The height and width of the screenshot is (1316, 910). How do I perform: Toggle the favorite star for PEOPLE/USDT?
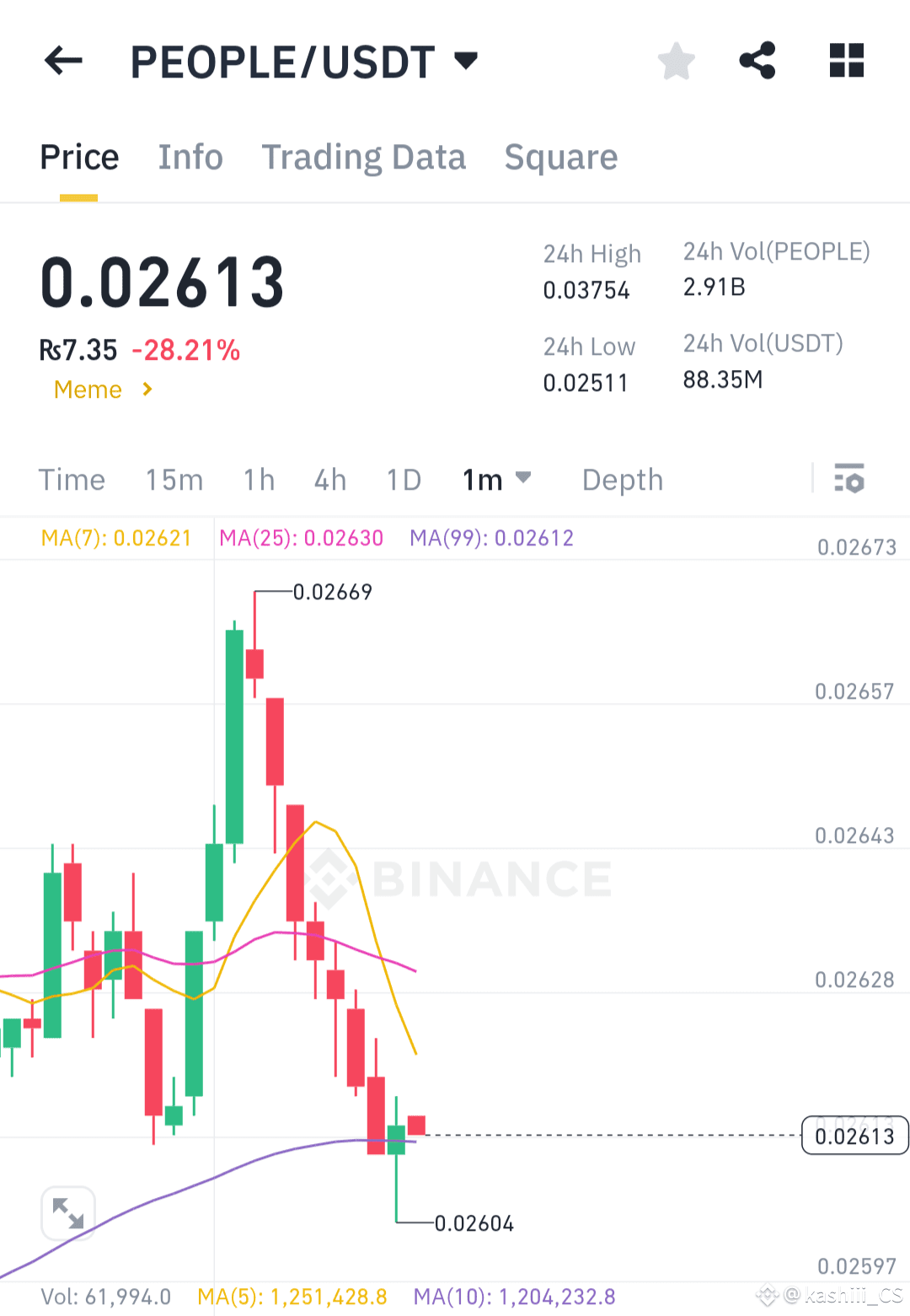676,60
